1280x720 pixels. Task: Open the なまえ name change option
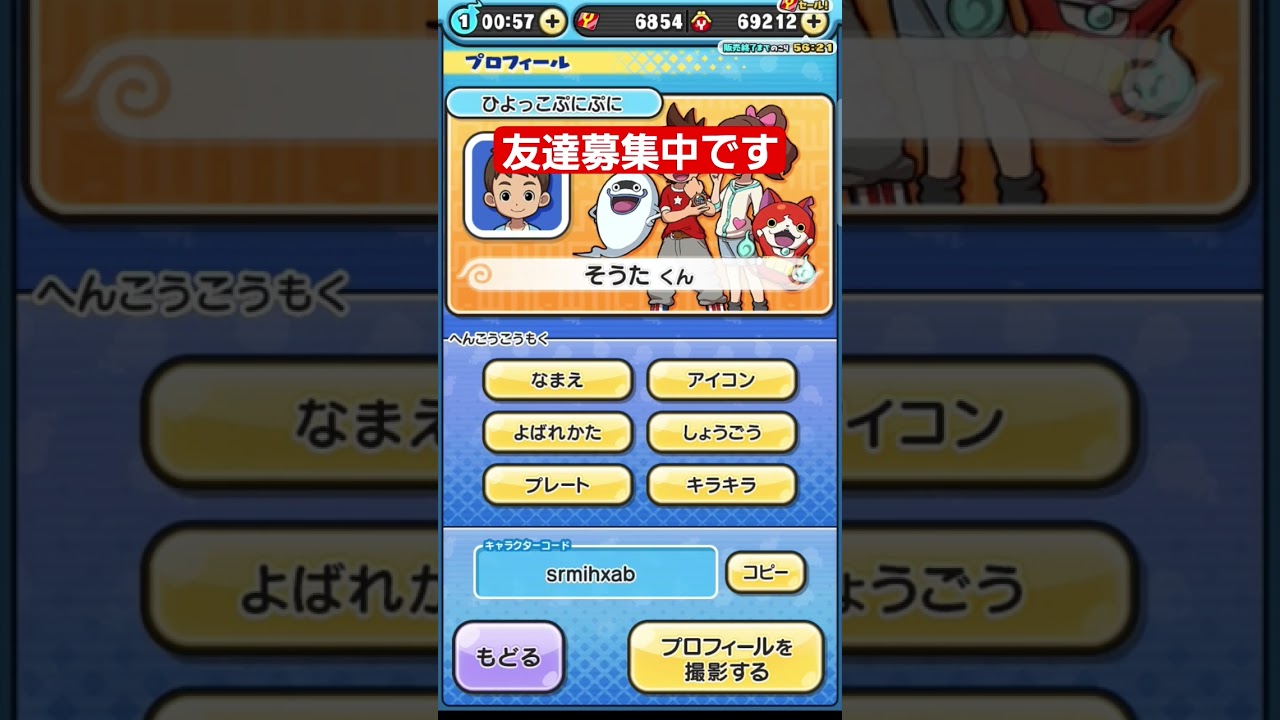(x=557, y=380)
